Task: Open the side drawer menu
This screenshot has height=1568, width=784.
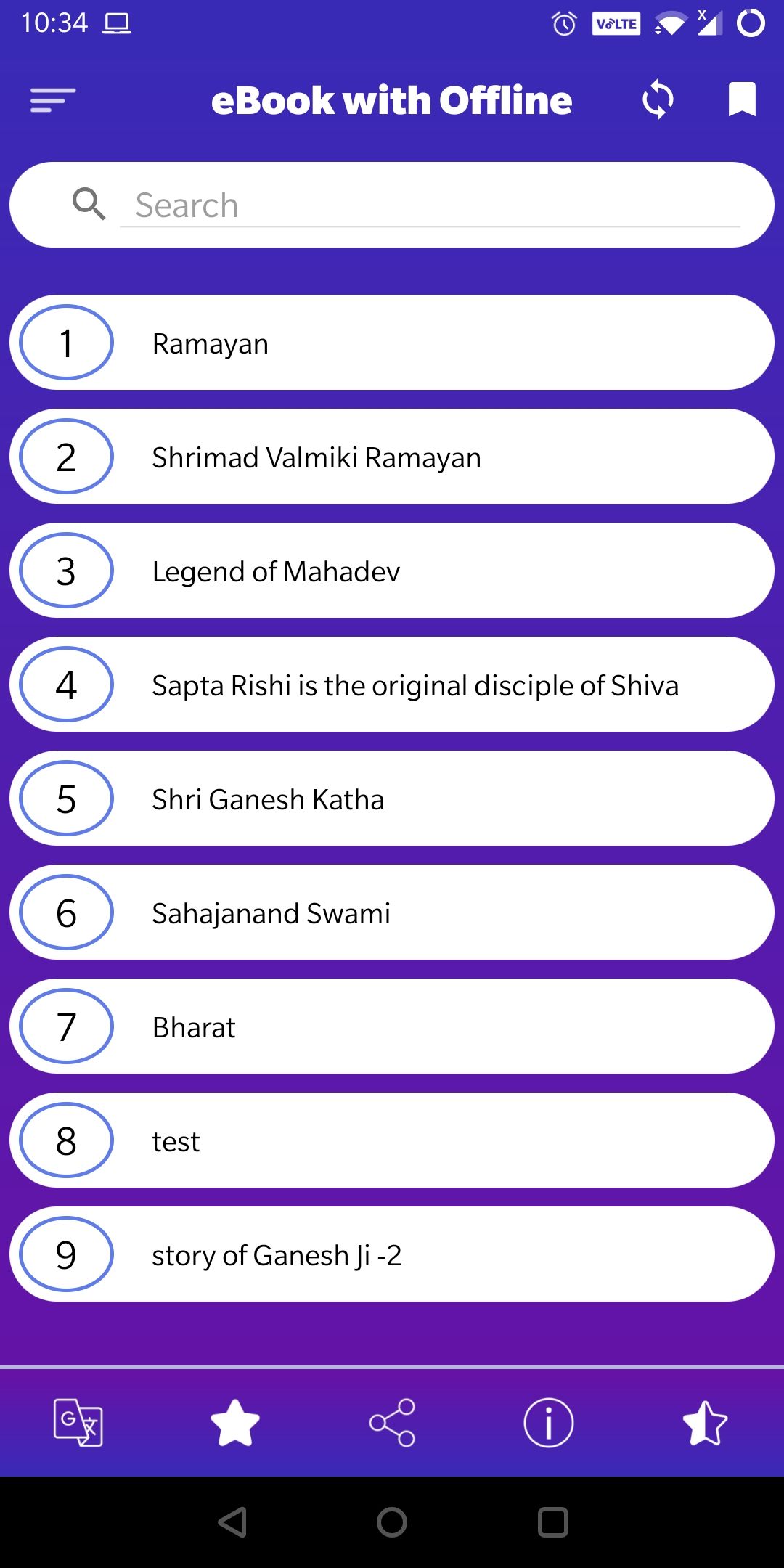Action: [x=53, y=99]
